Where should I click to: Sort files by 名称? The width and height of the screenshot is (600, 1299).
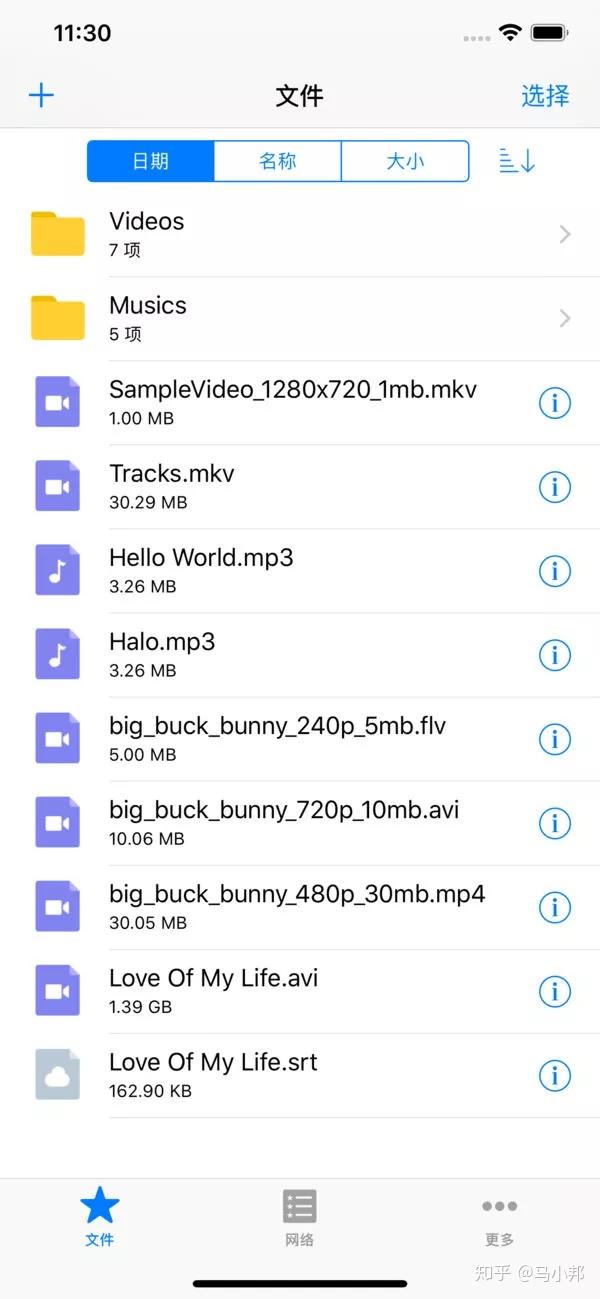(x=278, y=161)
